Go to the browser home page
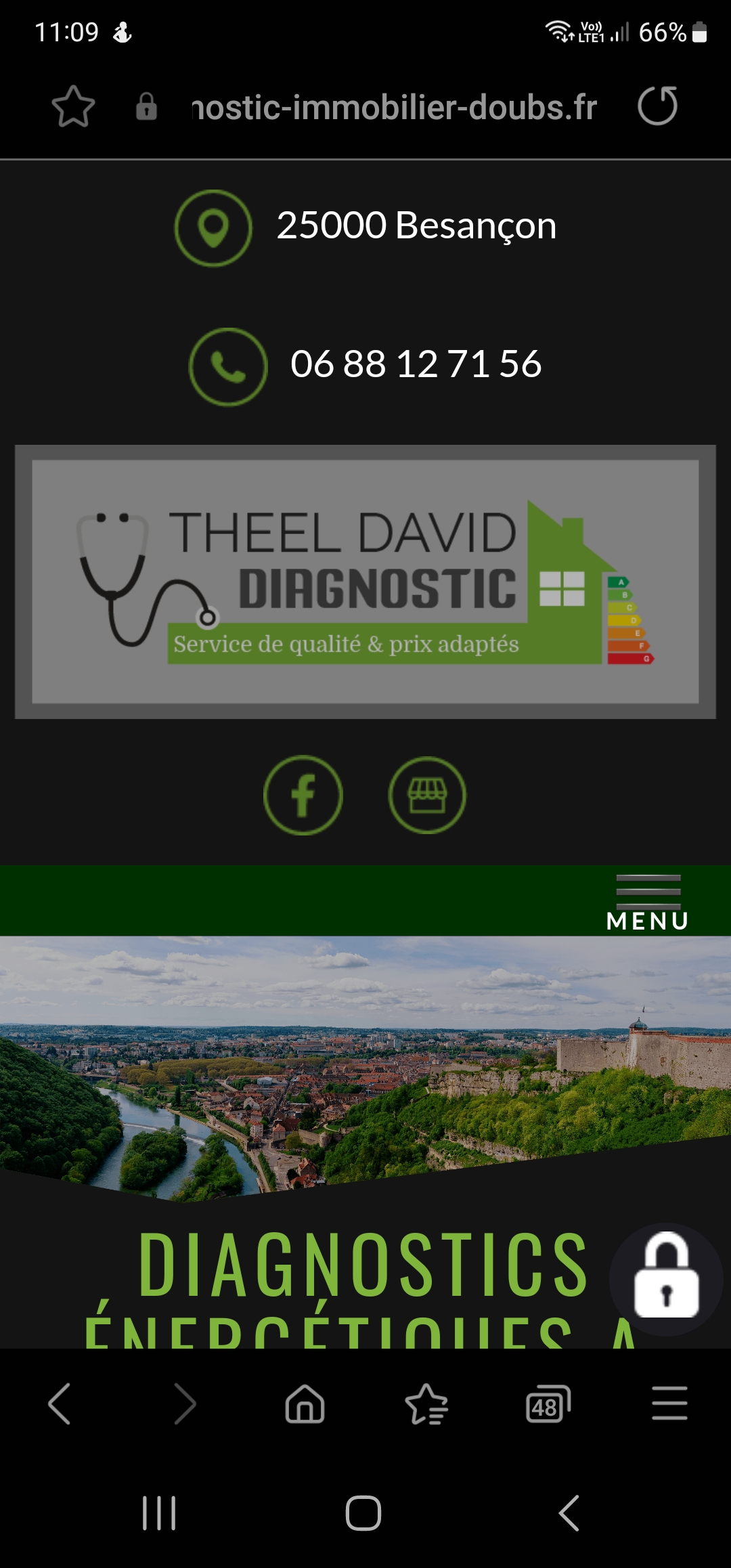Screen dimensions: 731x1568 click(305, 1403)
